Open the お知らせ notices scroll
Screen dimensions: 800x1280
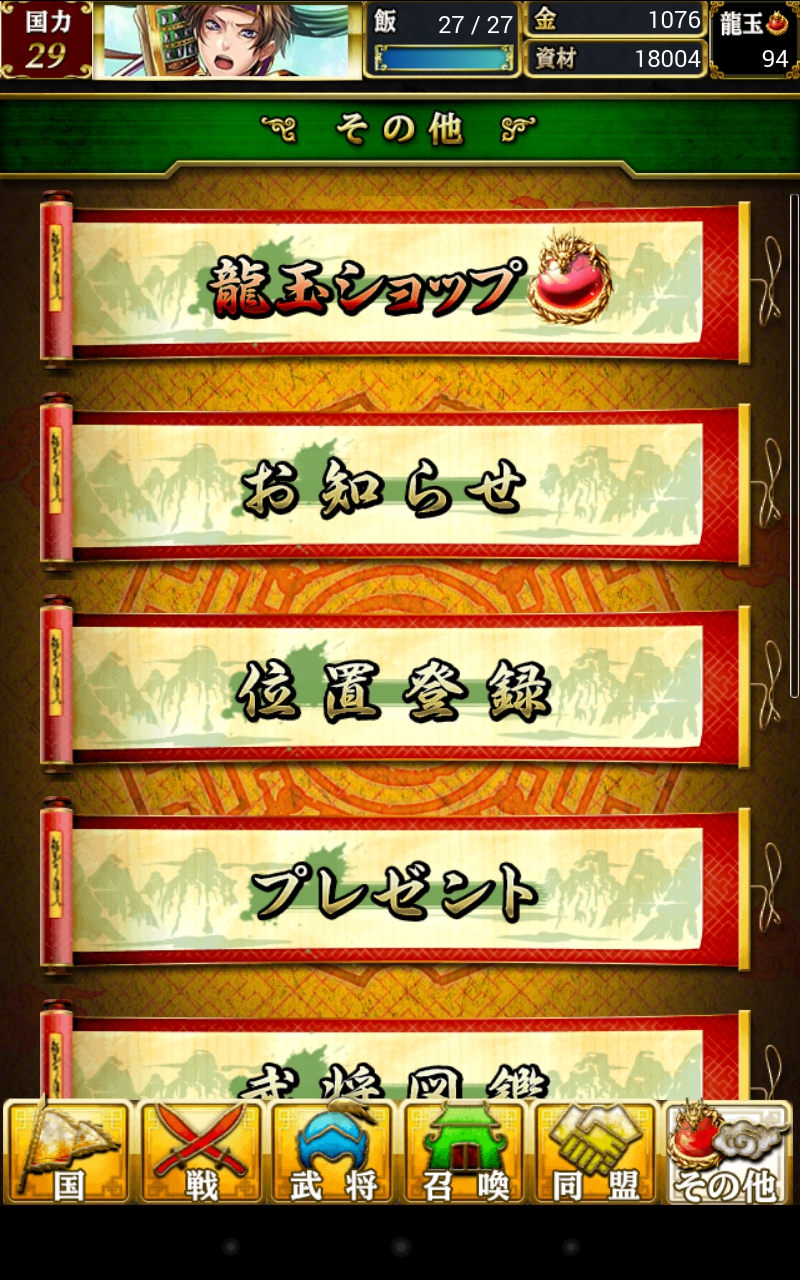pos(395,488)
